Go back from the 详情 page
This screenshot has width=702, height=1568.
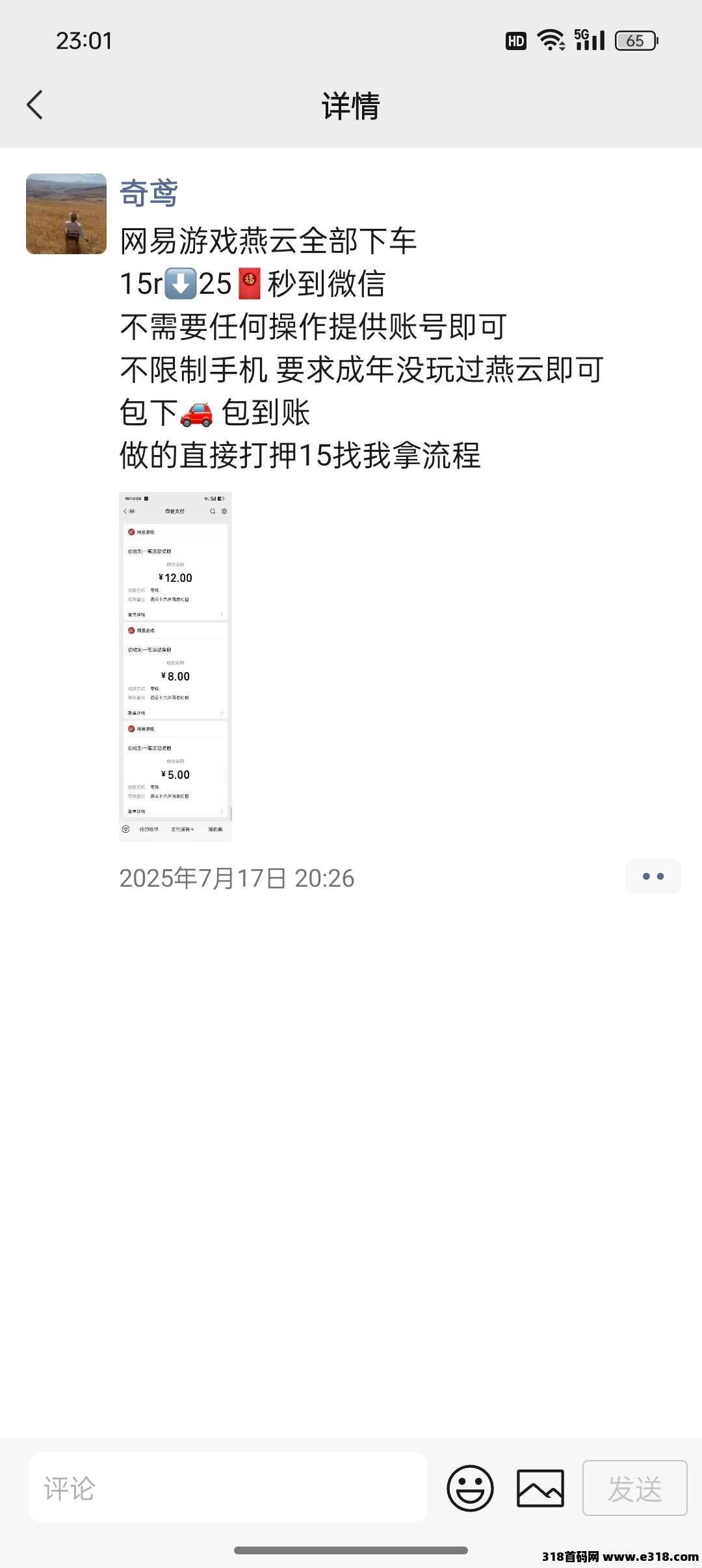pyautogui.click(x=35, y=105)
